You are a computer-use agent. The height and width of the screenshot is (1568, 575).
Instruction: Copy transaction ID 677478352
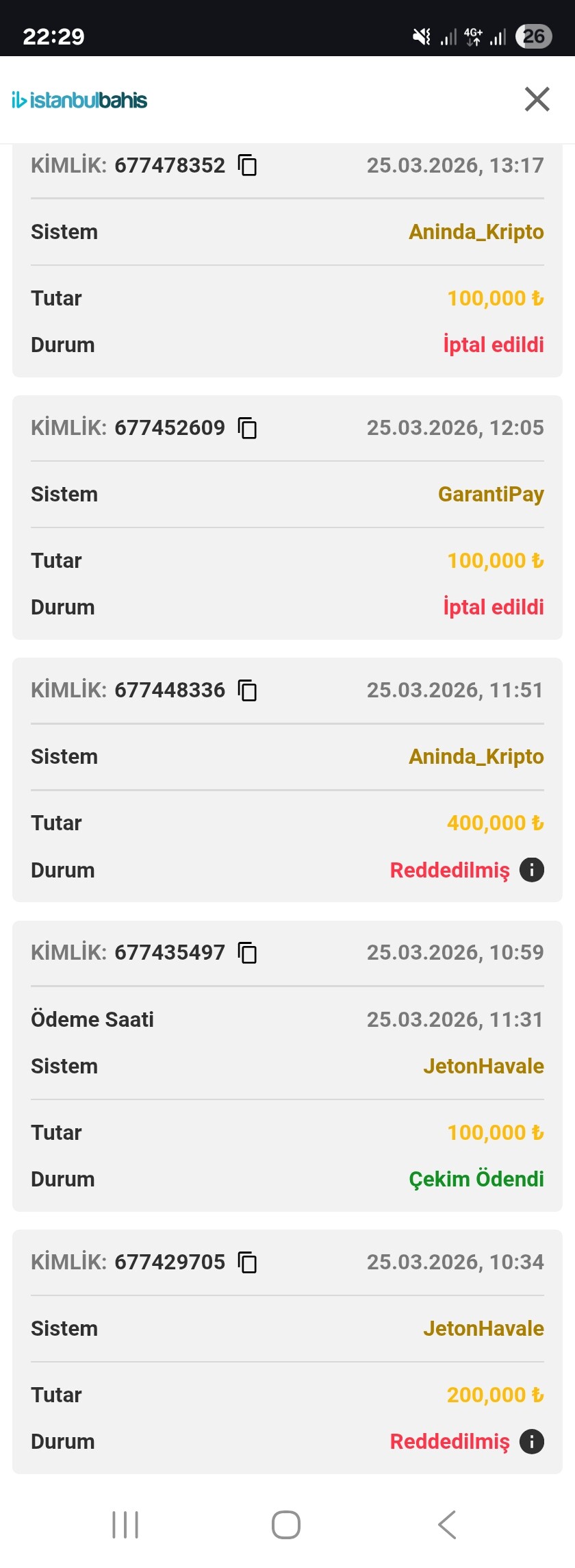coord(247,165)
